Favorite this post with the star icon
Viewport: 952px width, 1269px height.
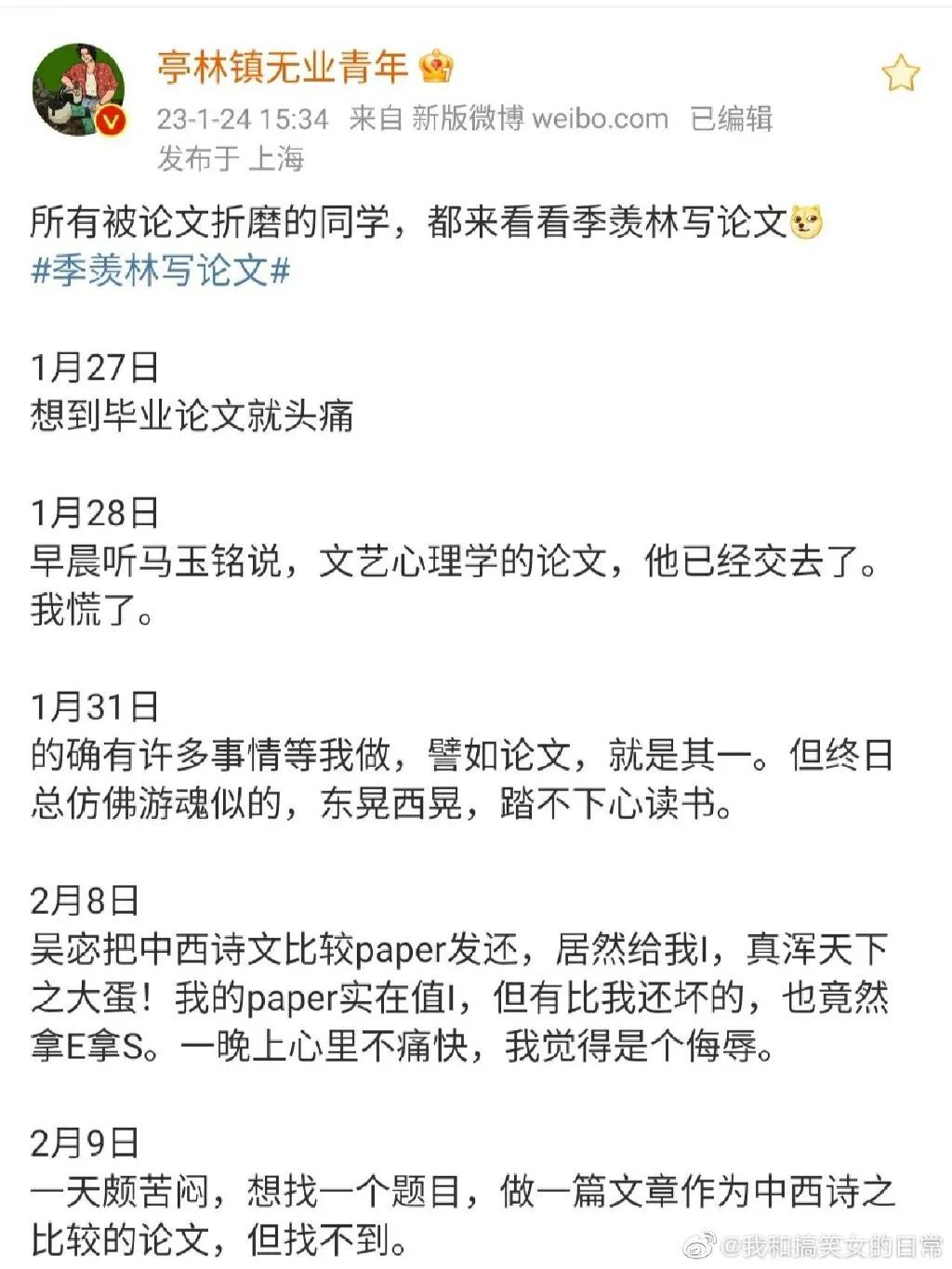pos(900,73)
